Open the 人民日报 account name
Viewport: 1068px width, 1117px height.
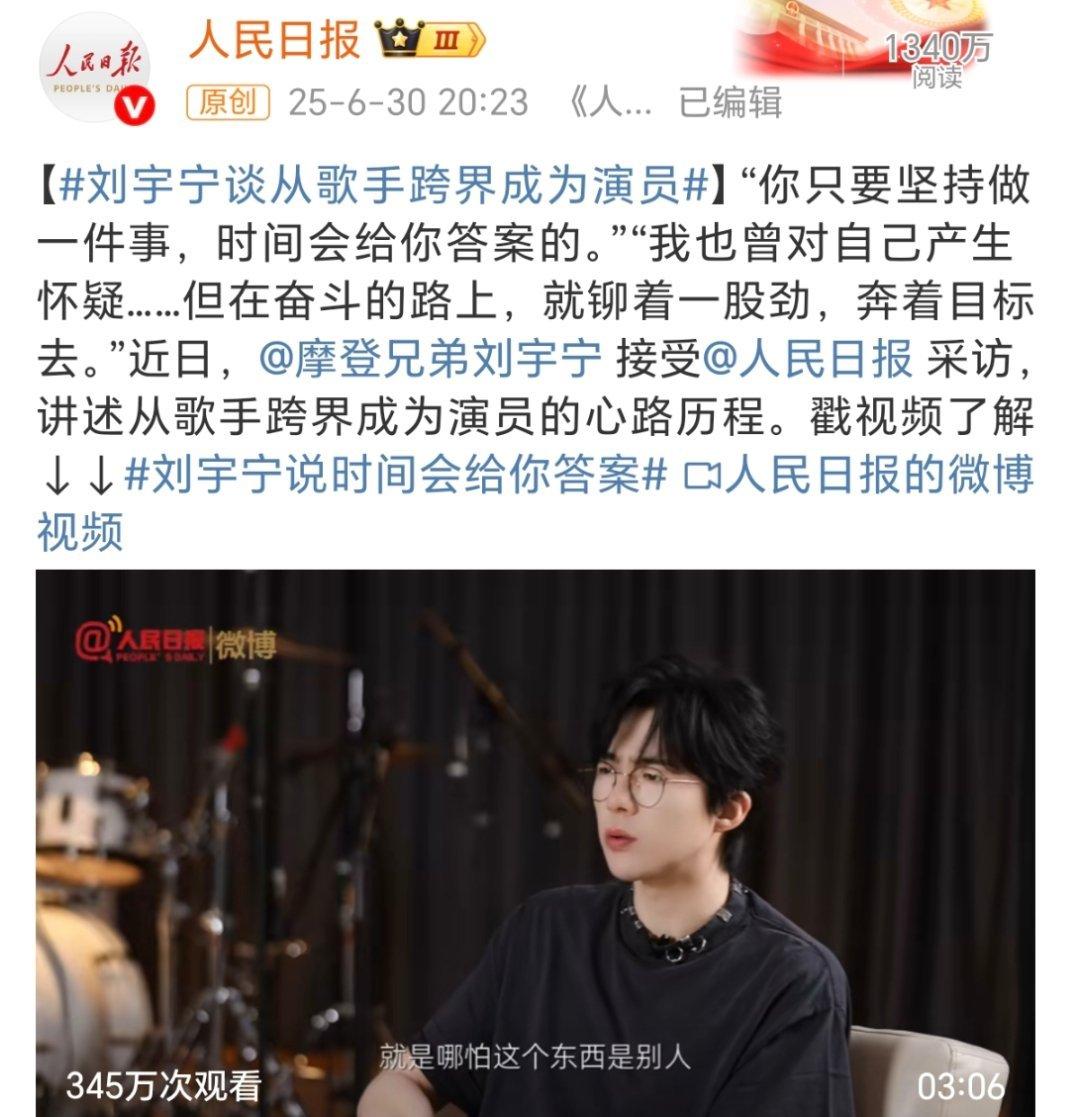(274, 41)
